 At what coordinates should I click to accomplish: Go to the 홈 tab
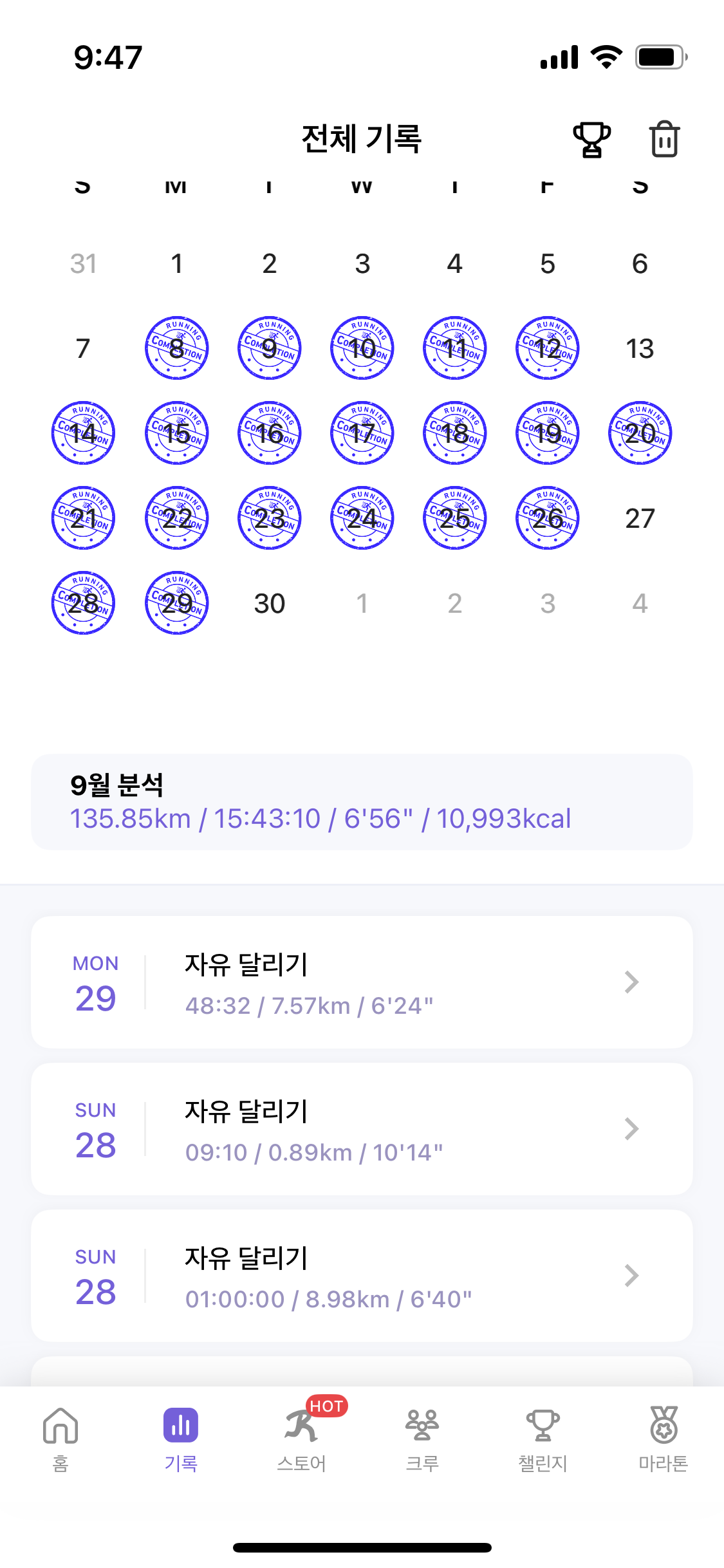60,1439
